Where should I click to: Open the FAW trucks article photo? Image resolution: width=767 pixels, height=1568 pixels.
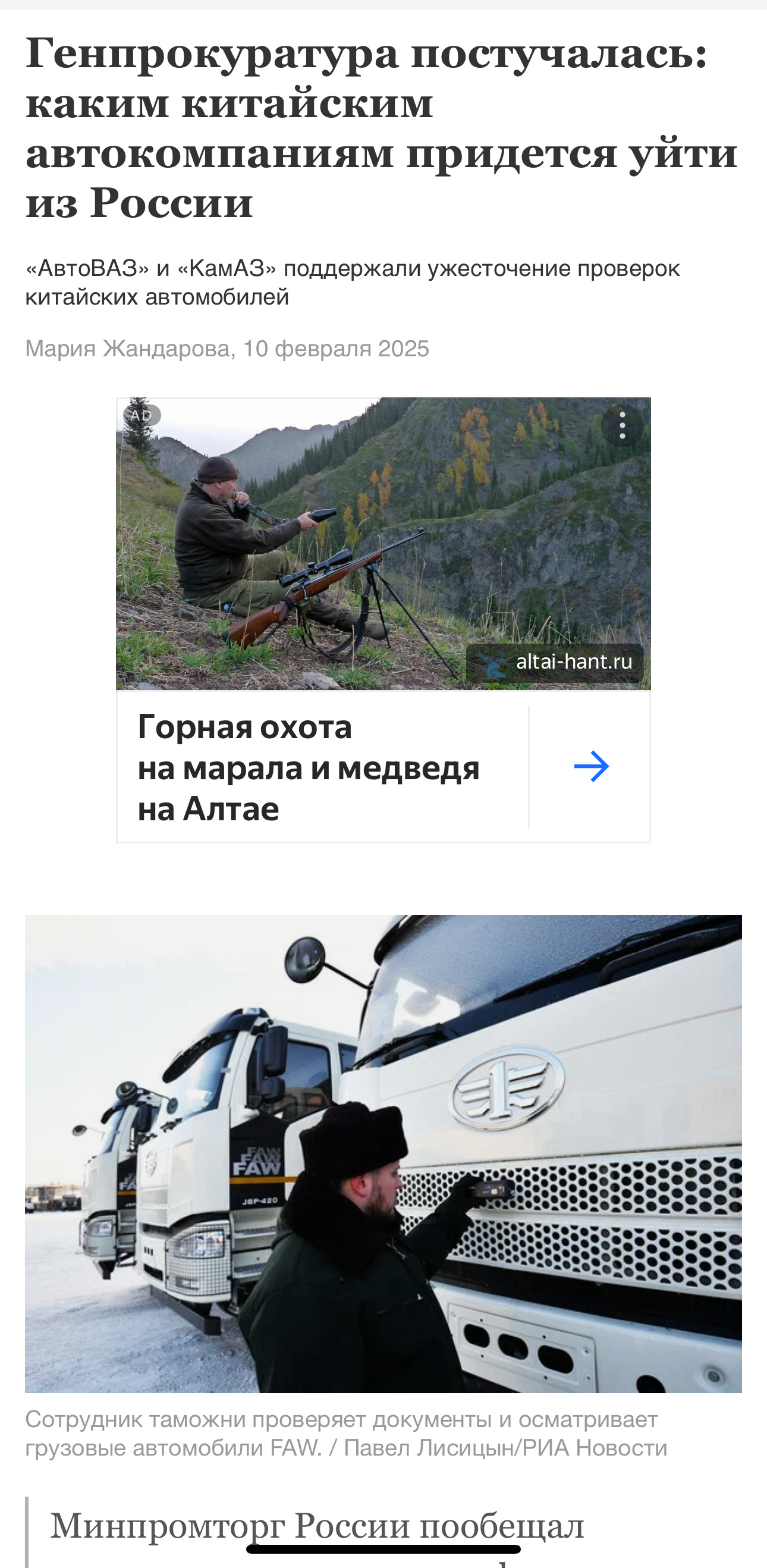(383, 1154)
